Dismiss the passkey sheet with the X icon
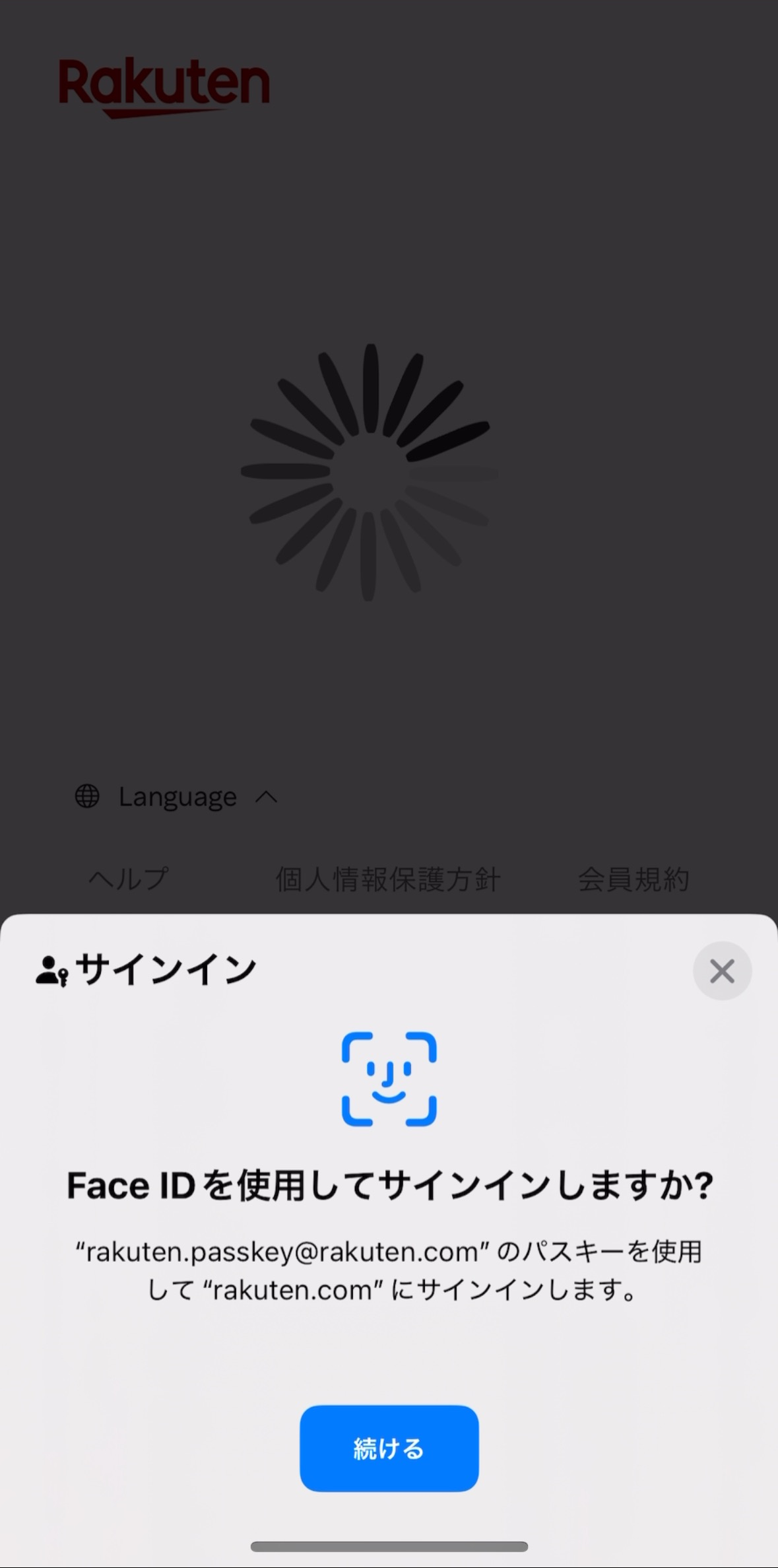 (721, 971)
